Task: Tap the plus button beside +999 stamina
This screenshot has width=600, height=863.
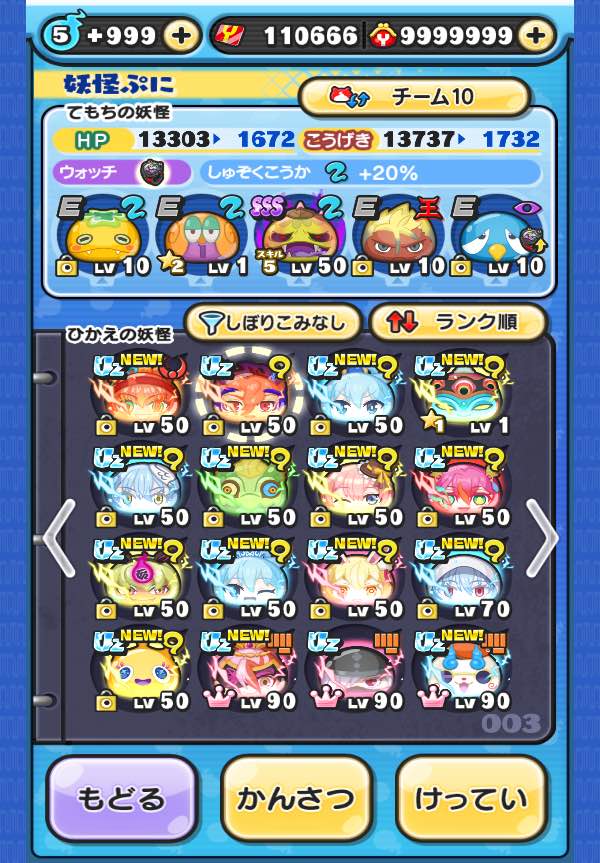Action: pos(181,36)
